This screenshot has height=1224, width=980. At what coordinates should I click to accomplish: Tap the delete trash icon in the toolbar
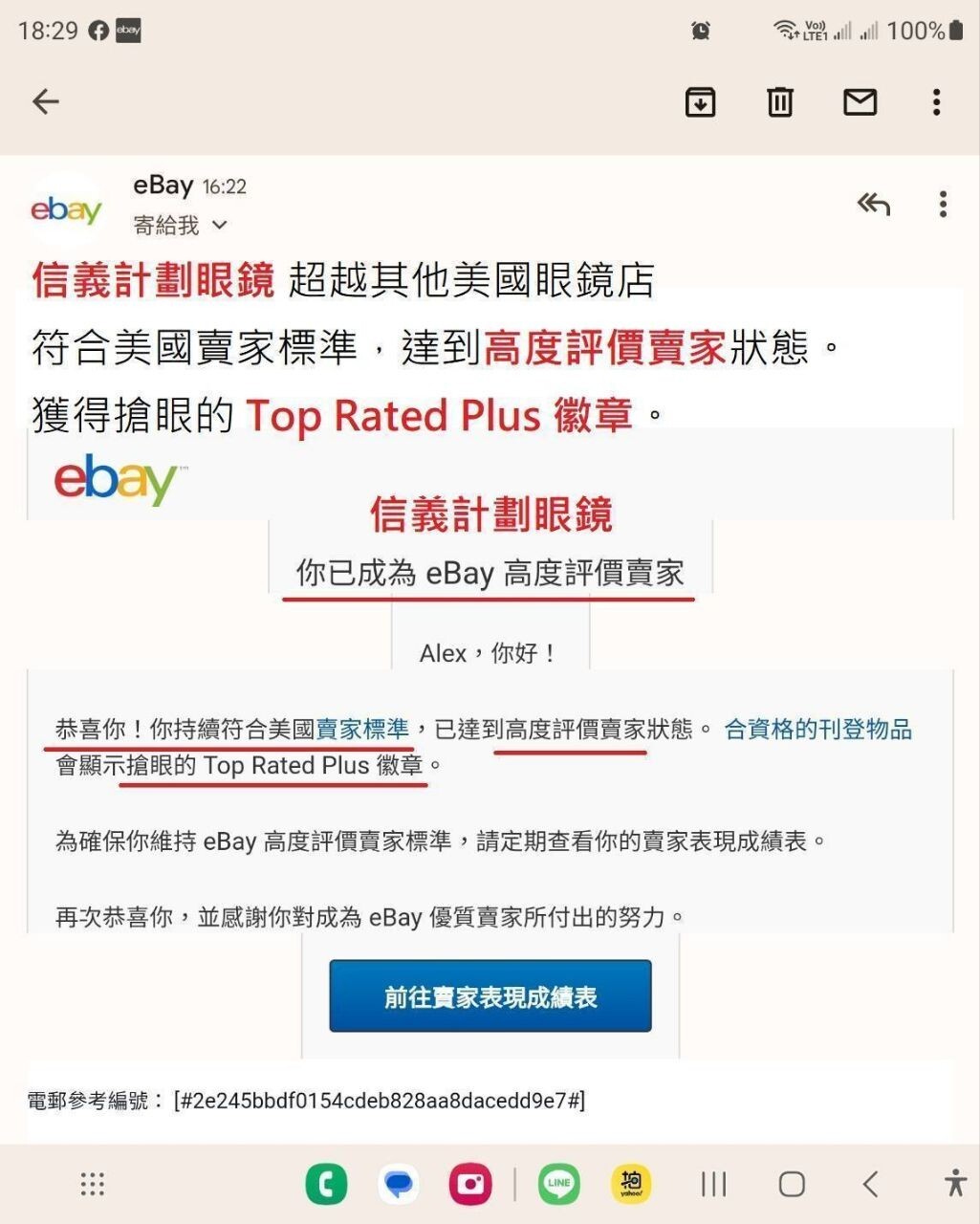click(779, 101)
